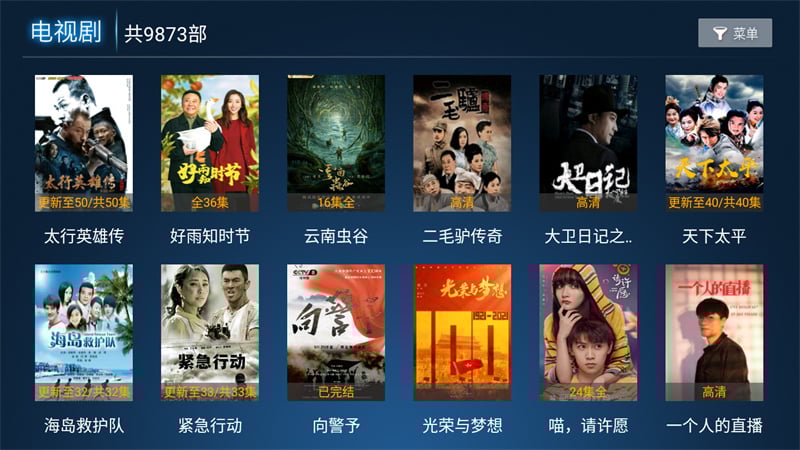
Task: Choose the 大卫日记 series card
Action: coord(588,143)
